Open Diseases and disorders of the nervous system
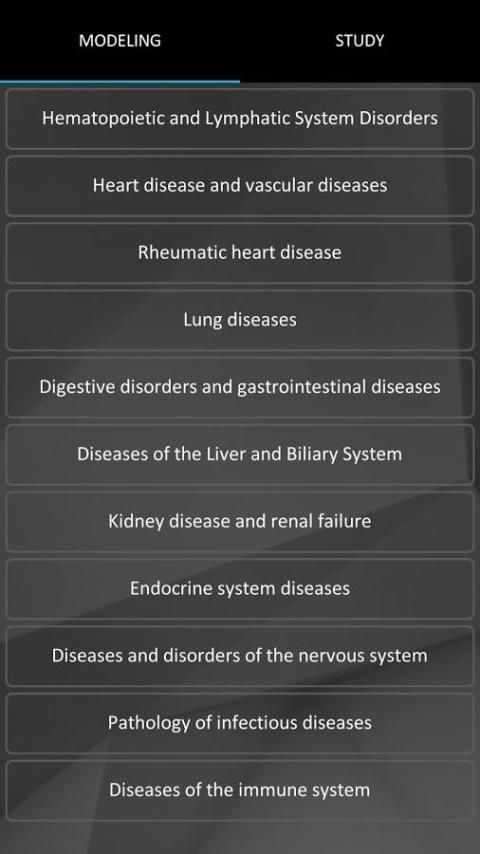The height and width of the screenshot is (854, 480). point(240,656)
